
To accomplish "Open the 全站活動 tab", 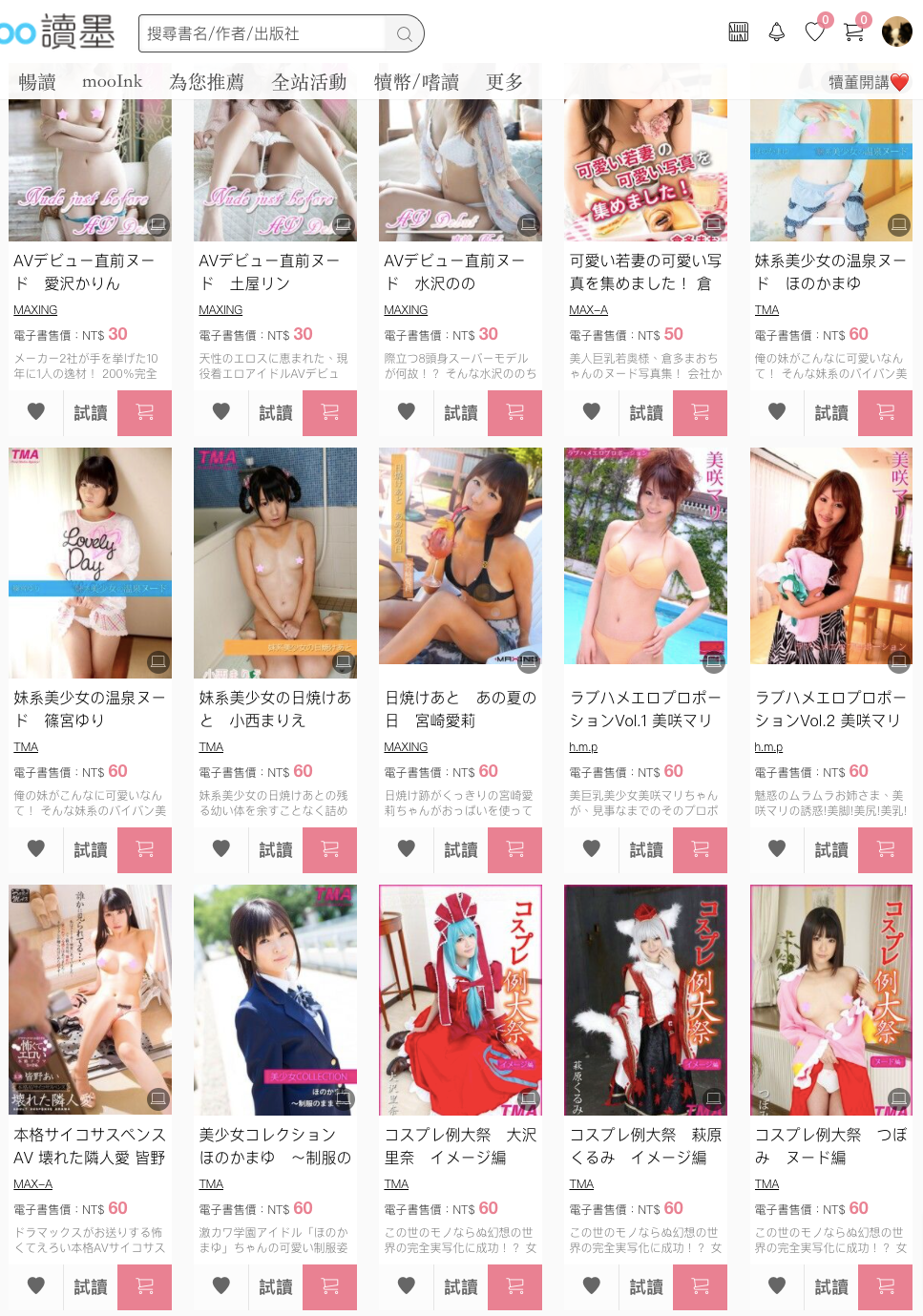I will point(308,82).
